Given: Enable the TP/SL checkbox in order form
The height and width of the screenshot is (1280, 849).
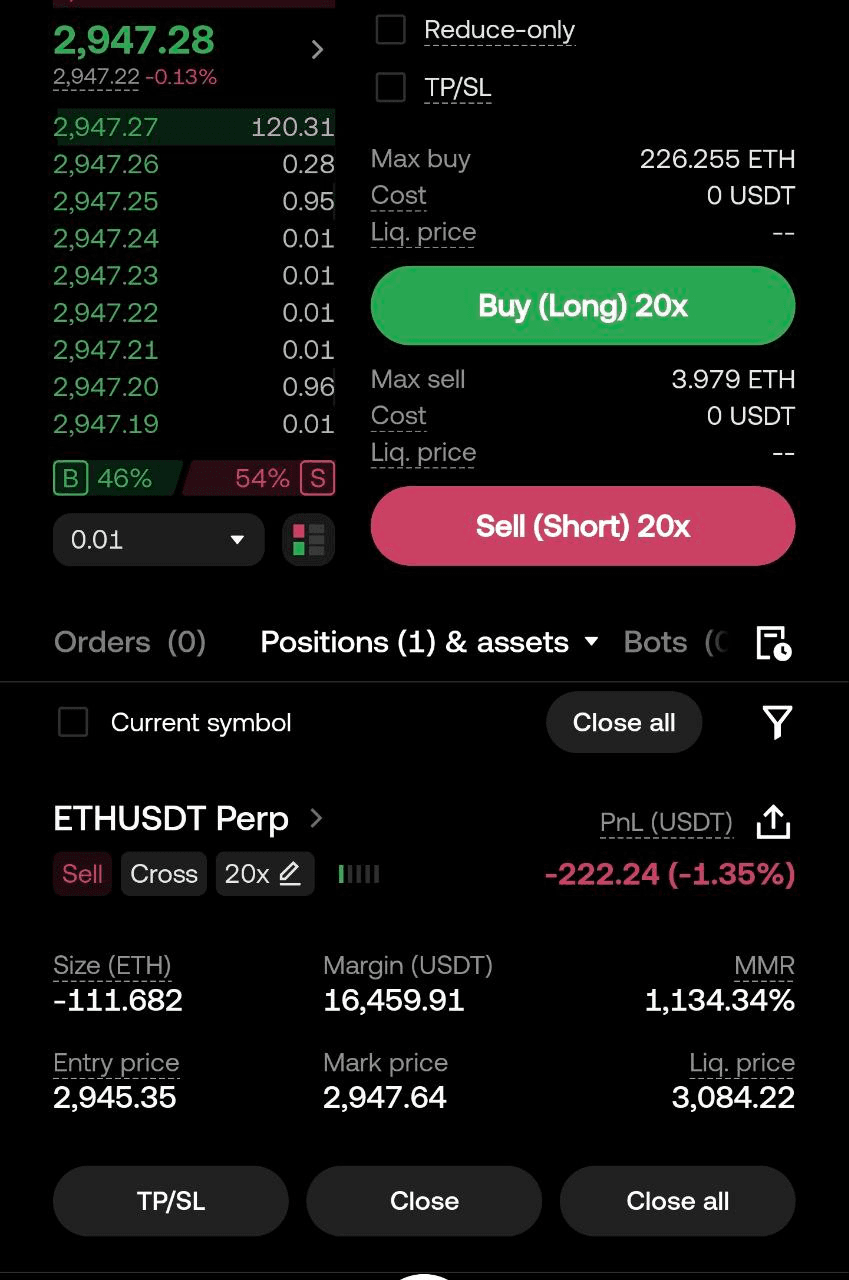Looking at the screenshot, I should (390, 88).
